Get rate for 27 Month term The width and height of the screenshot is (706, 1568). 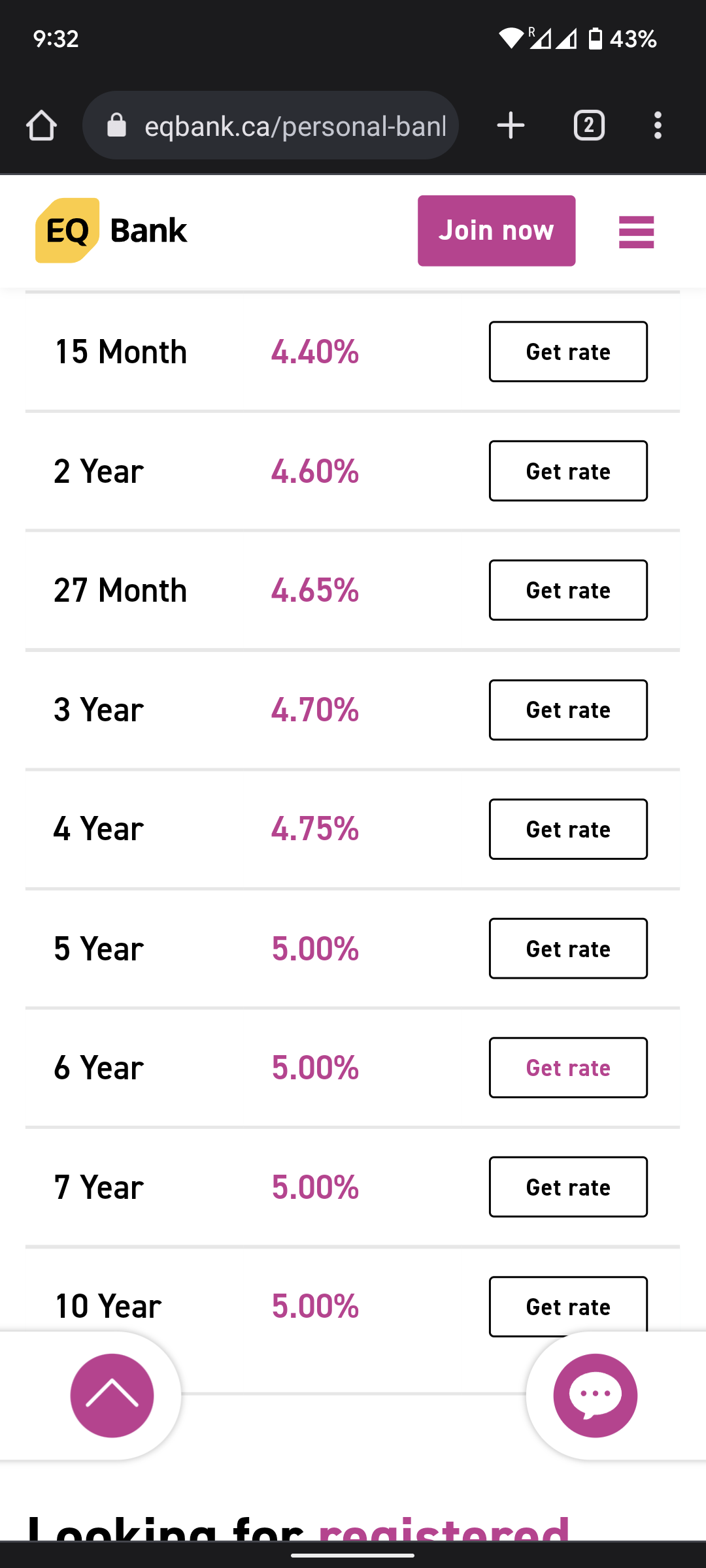568,590
